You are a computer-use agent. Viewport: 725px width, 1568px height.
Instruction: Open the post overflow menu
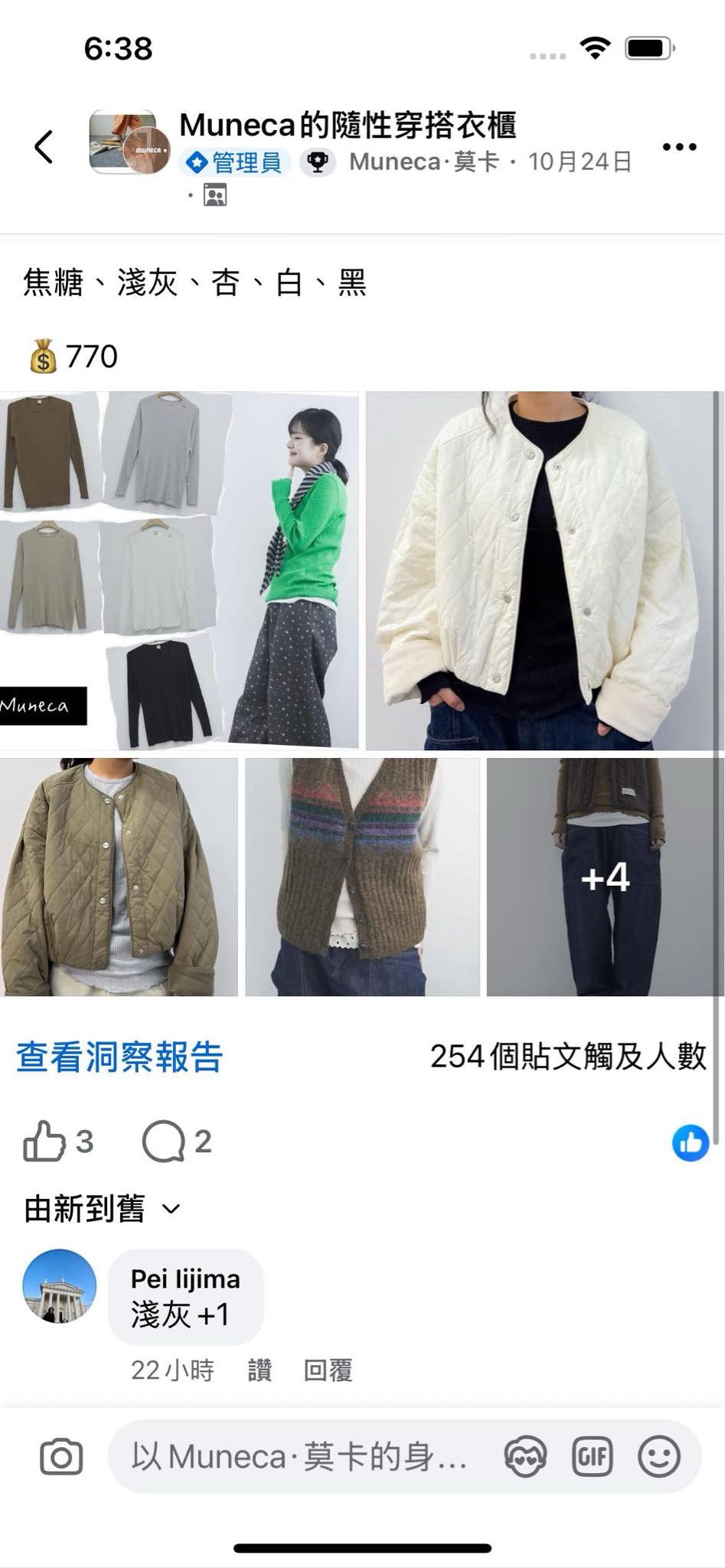[x=679, y=147]
